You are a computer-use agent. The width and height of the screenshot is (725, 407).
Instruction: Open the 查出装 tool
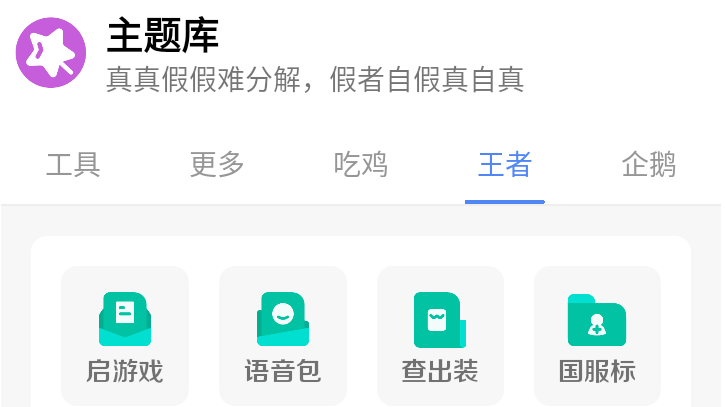440,335
